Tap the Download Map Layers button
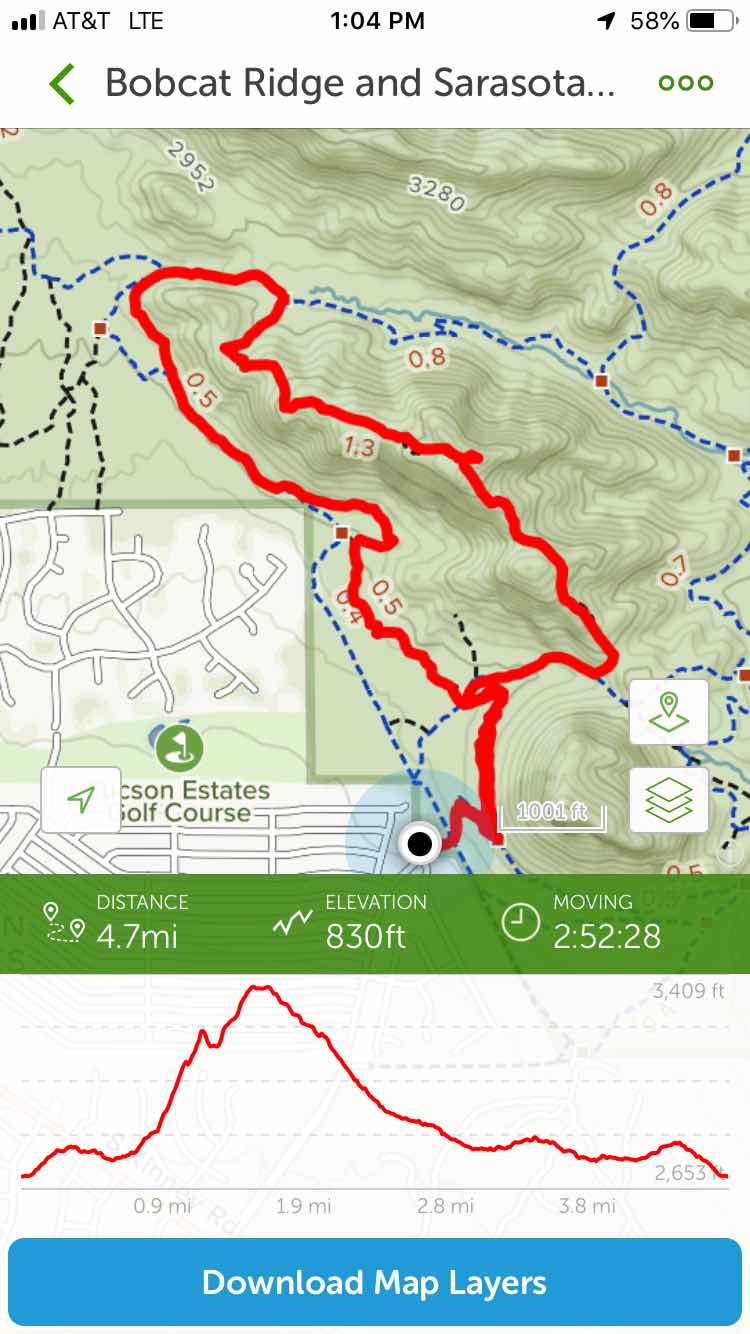This screenshot has width=750, height=1334. 375,1282
